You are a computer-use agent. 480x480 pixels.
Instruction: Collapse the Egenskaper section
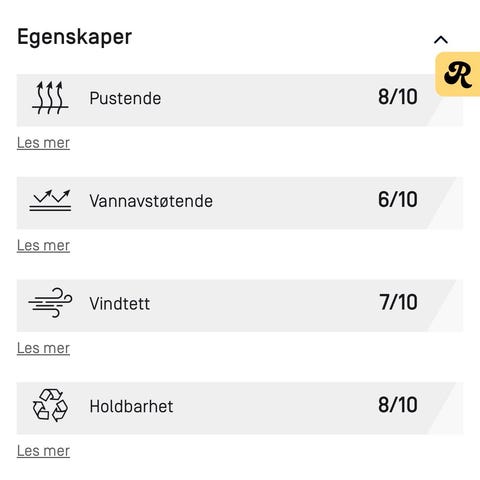(441, 40)
